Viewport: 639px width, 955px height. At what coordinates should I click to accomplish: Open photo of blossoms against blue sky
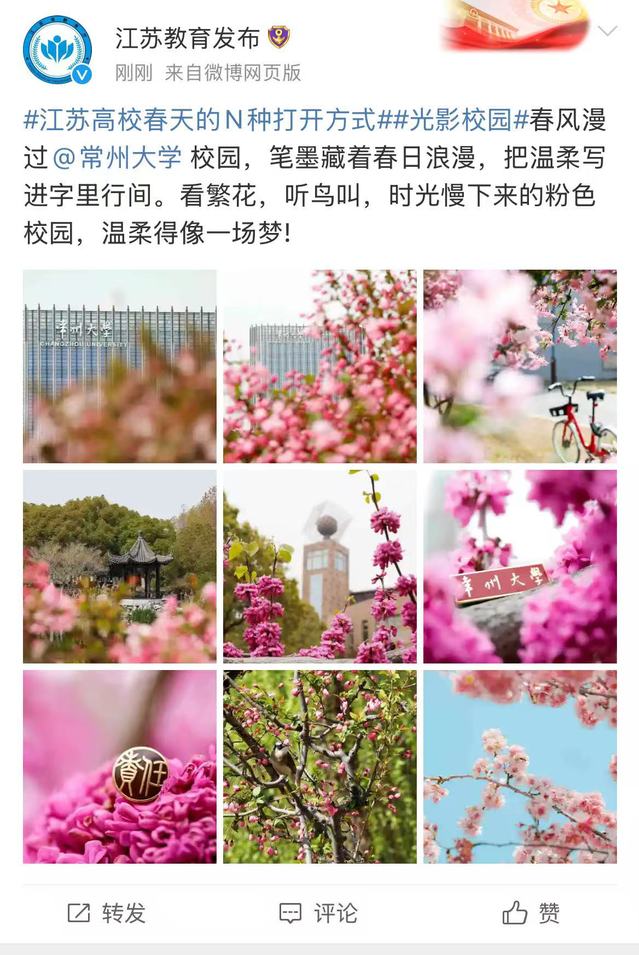519,766
